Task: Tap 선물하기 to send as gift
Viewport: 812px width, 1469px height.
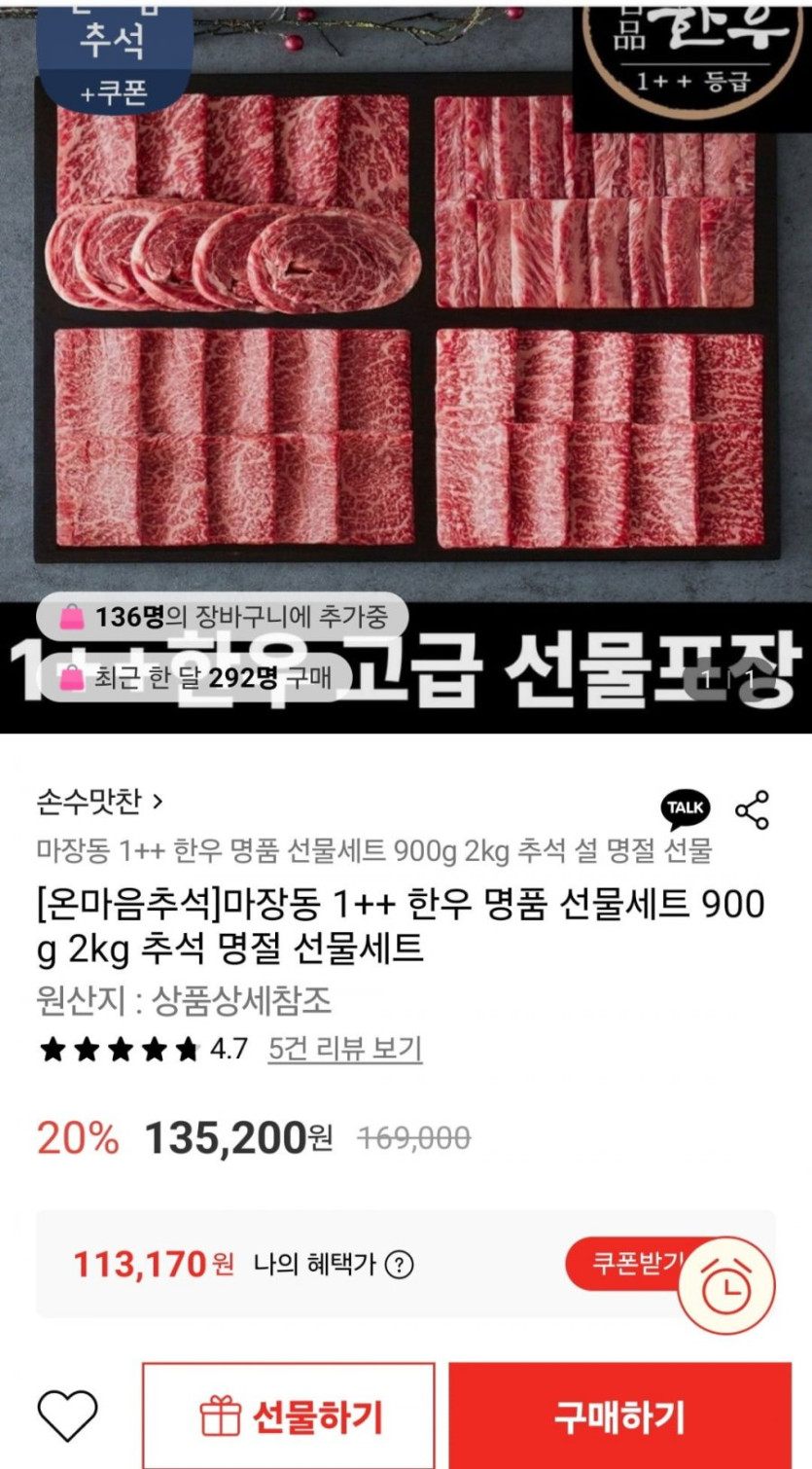Action: [x=289, y=1416]
